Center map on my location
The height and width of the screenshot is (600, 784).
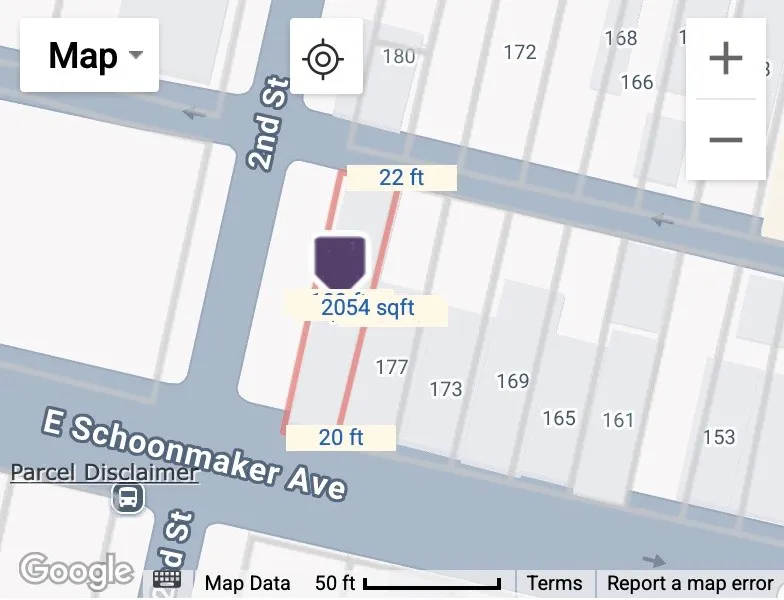tap(325, 58)
